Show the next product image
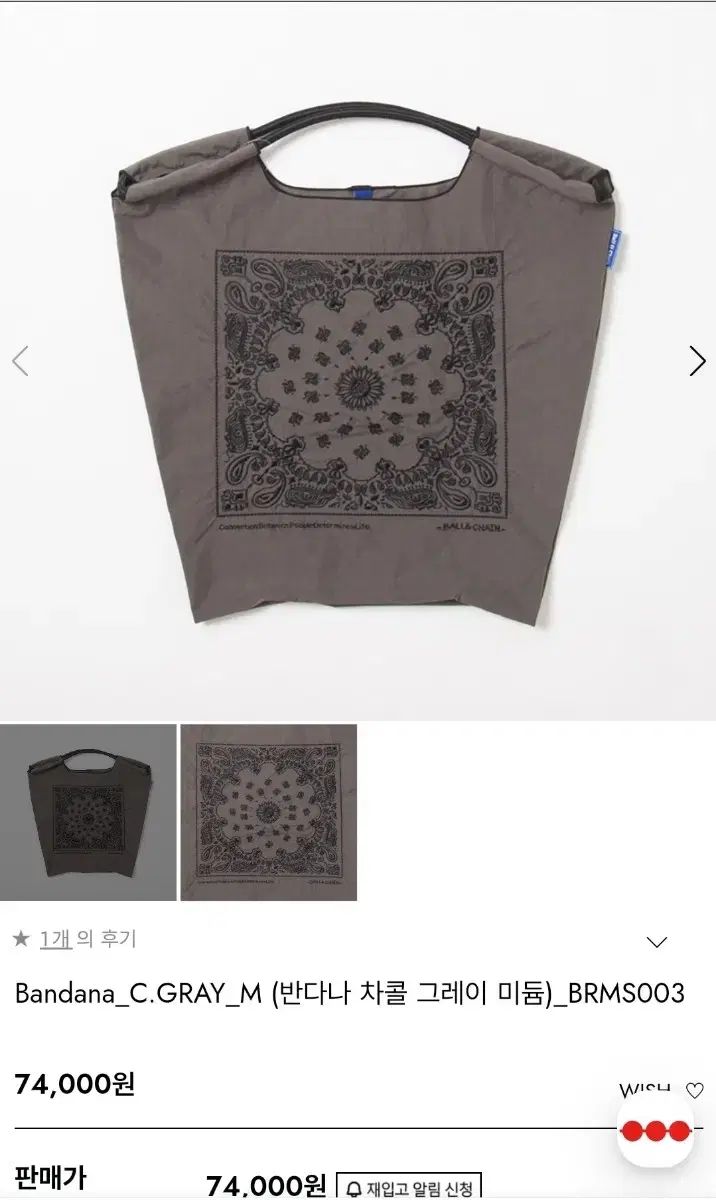This screenshot has width=716, height=1200. (x=697, y=361)
